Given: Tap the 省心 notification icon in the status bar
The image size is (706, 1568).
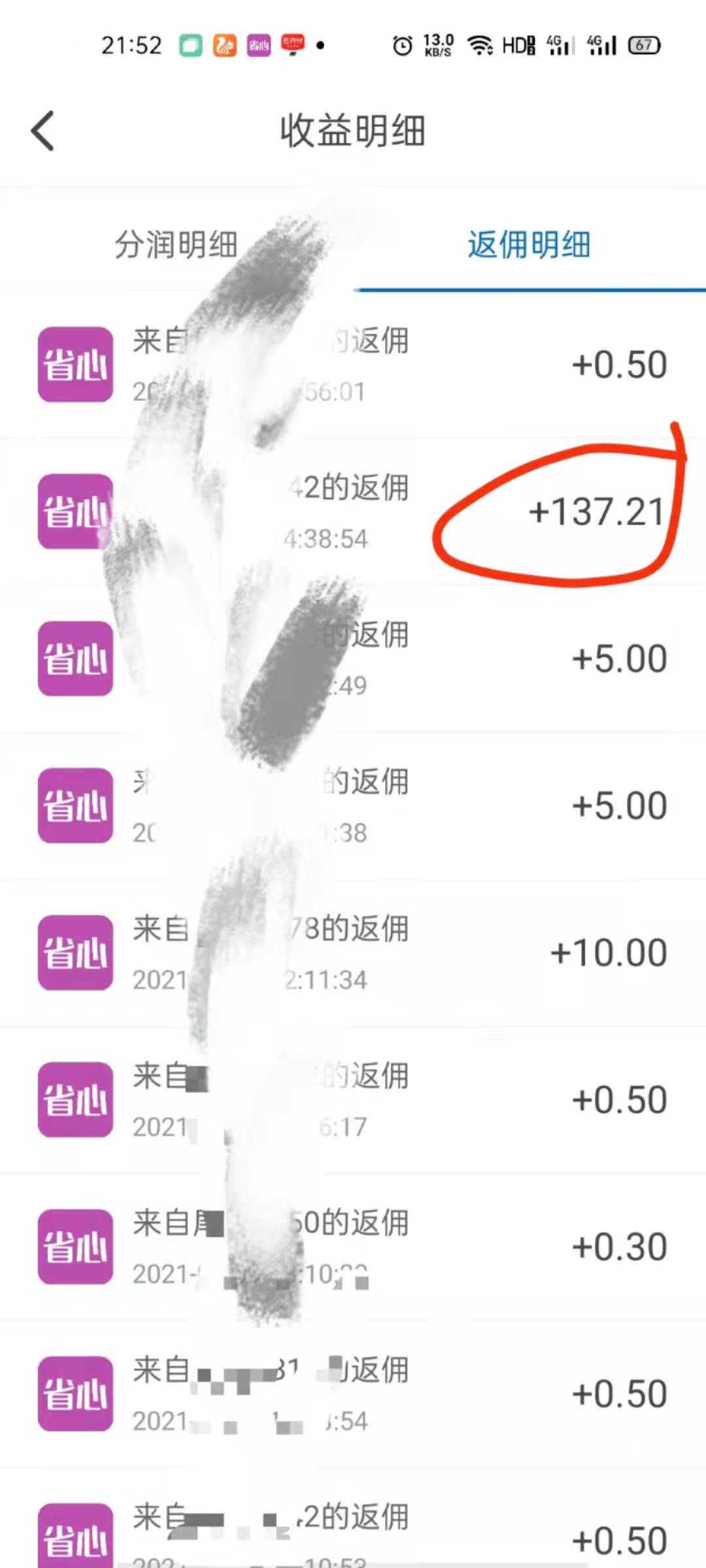Looking at the screenshot, I should point(259,44).
